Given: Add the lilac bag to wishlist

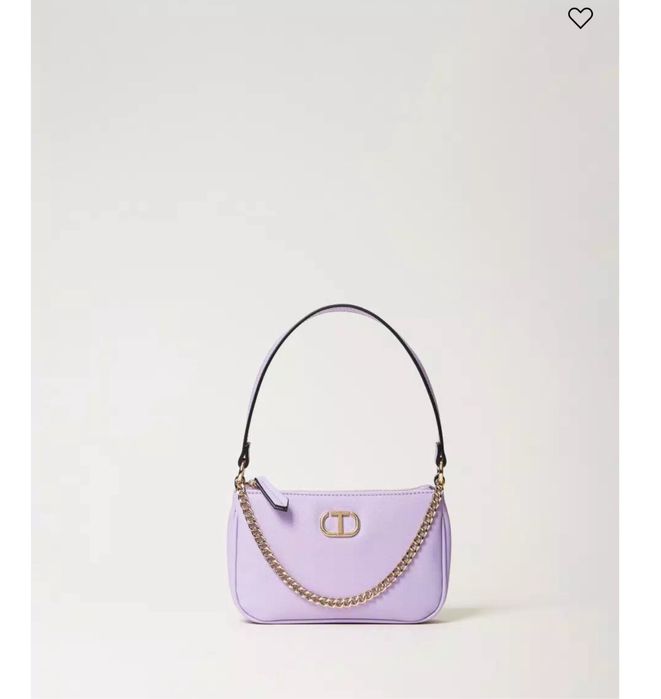Looking at the screenshot, I should point(580,18).
